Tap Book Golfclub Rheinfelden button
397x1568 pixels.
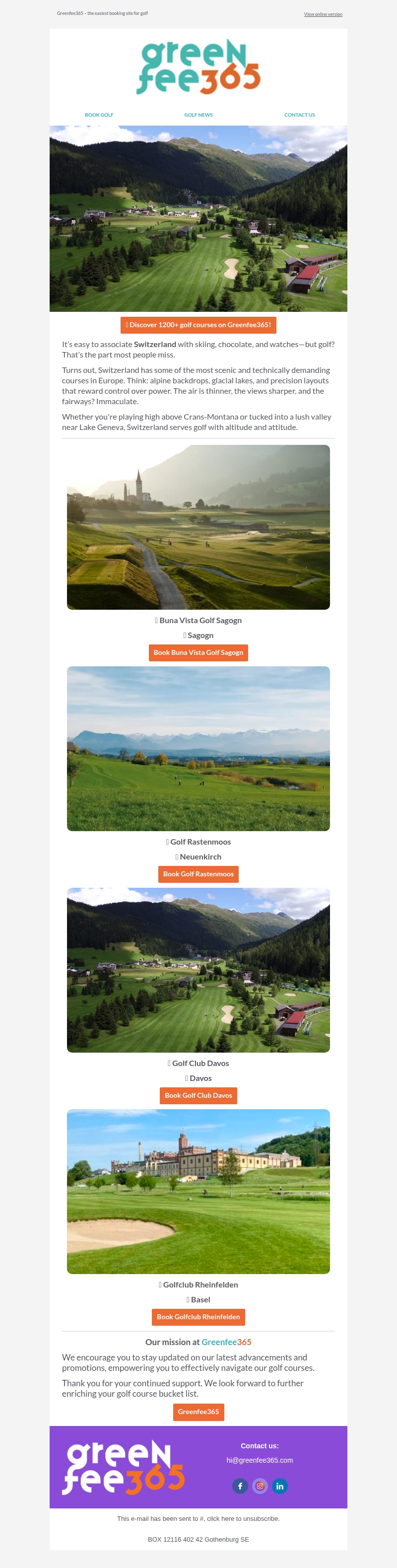tap(198, 1317)
